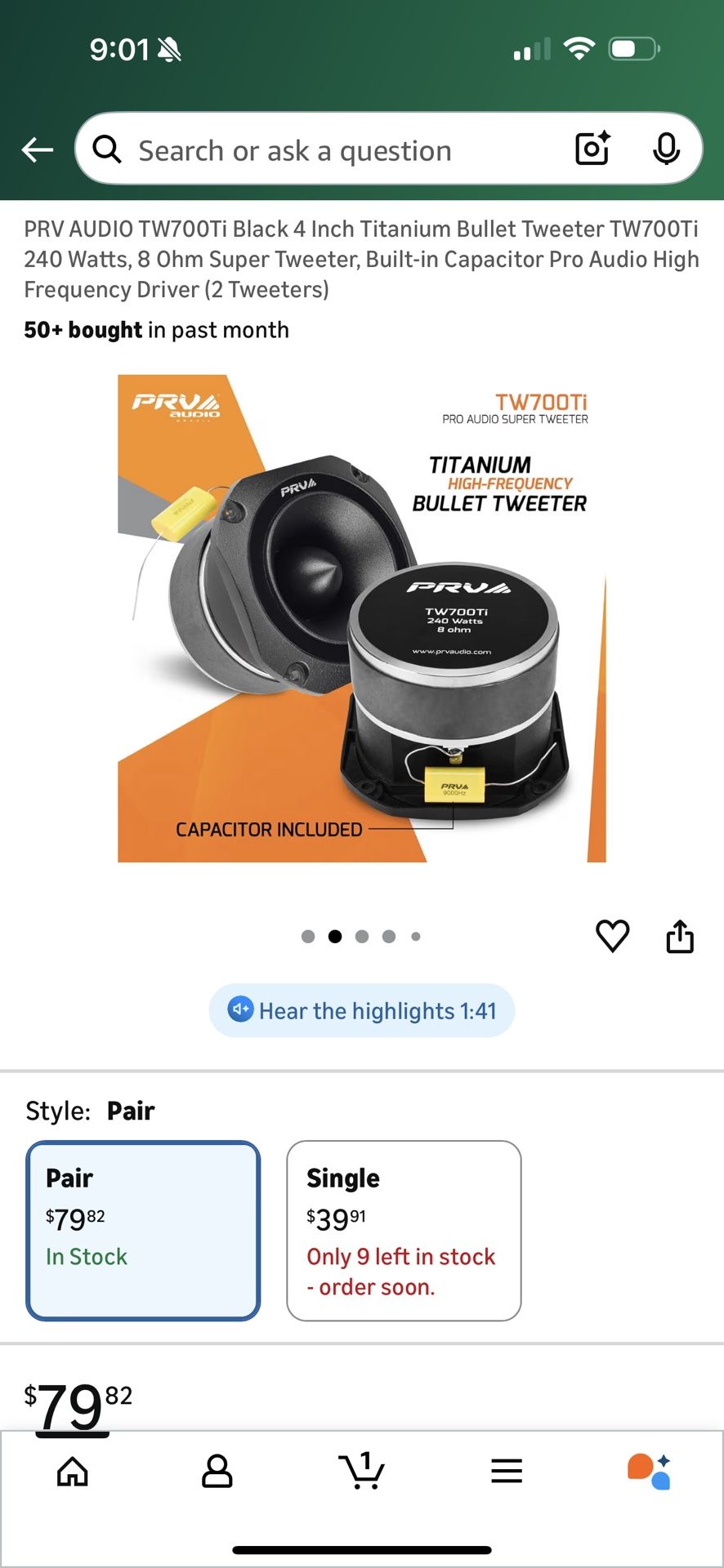Share this tweeter listing

(x=681, y=937)
